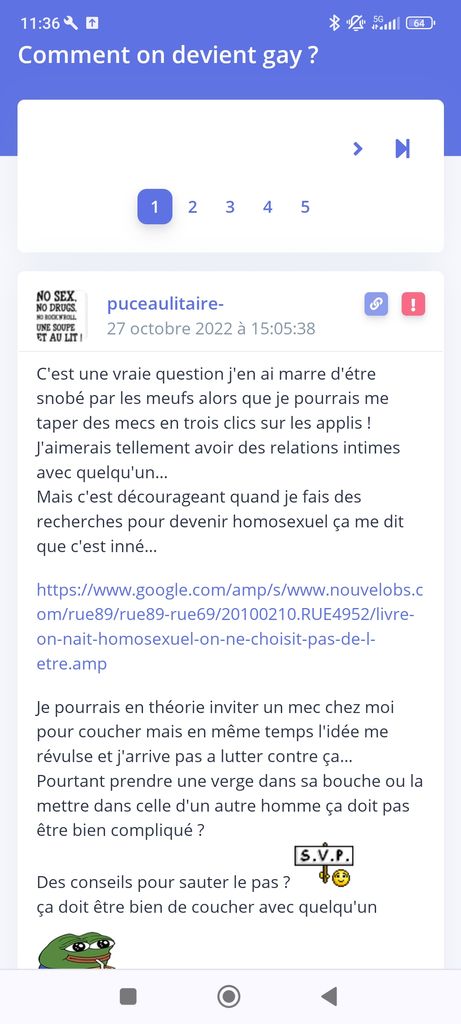Jump to the last page
Viewport: 461px width, 1024px height.
[x=403, y=149]
